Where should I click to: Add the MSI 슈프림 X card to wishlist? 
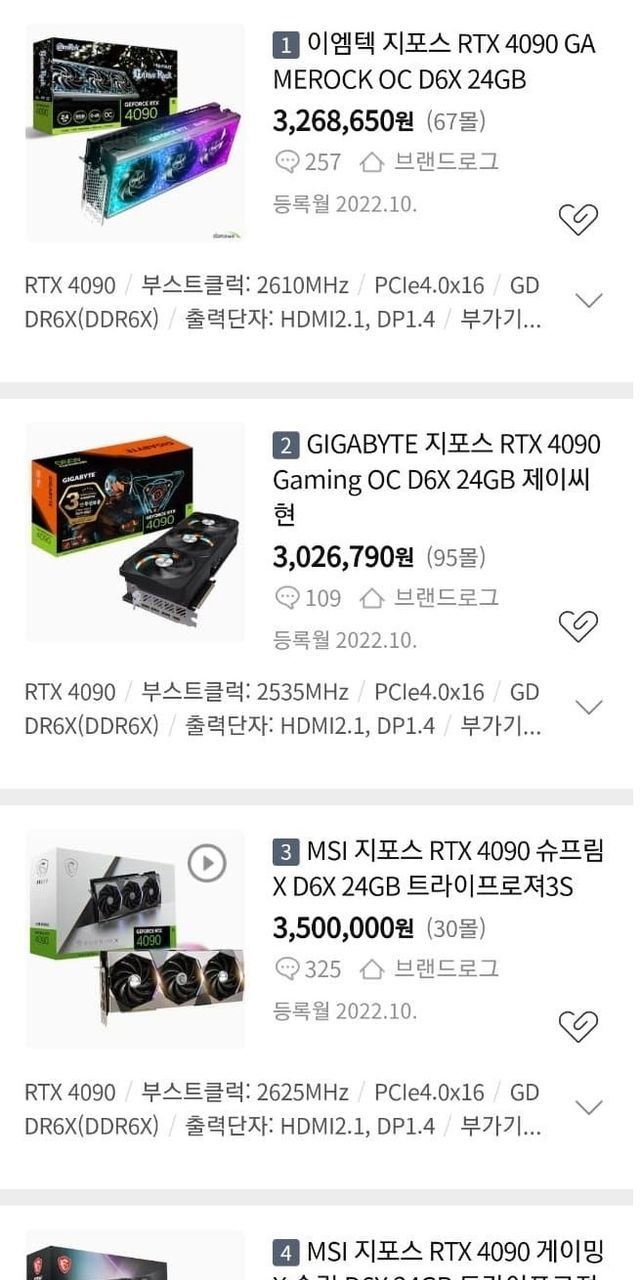pos(577,1025)
